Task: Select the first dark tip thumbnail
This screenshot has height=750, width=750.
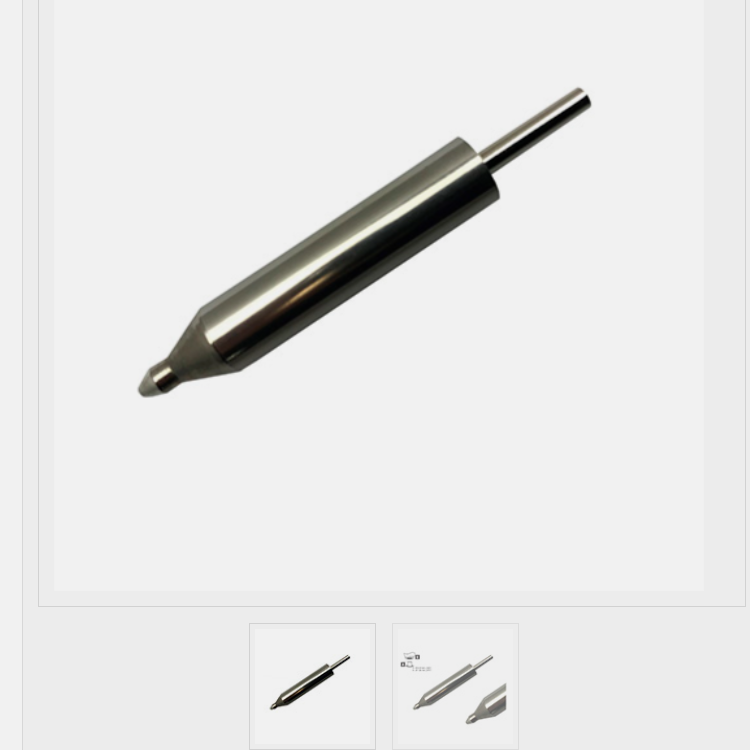Action: (x=312, y=685)
